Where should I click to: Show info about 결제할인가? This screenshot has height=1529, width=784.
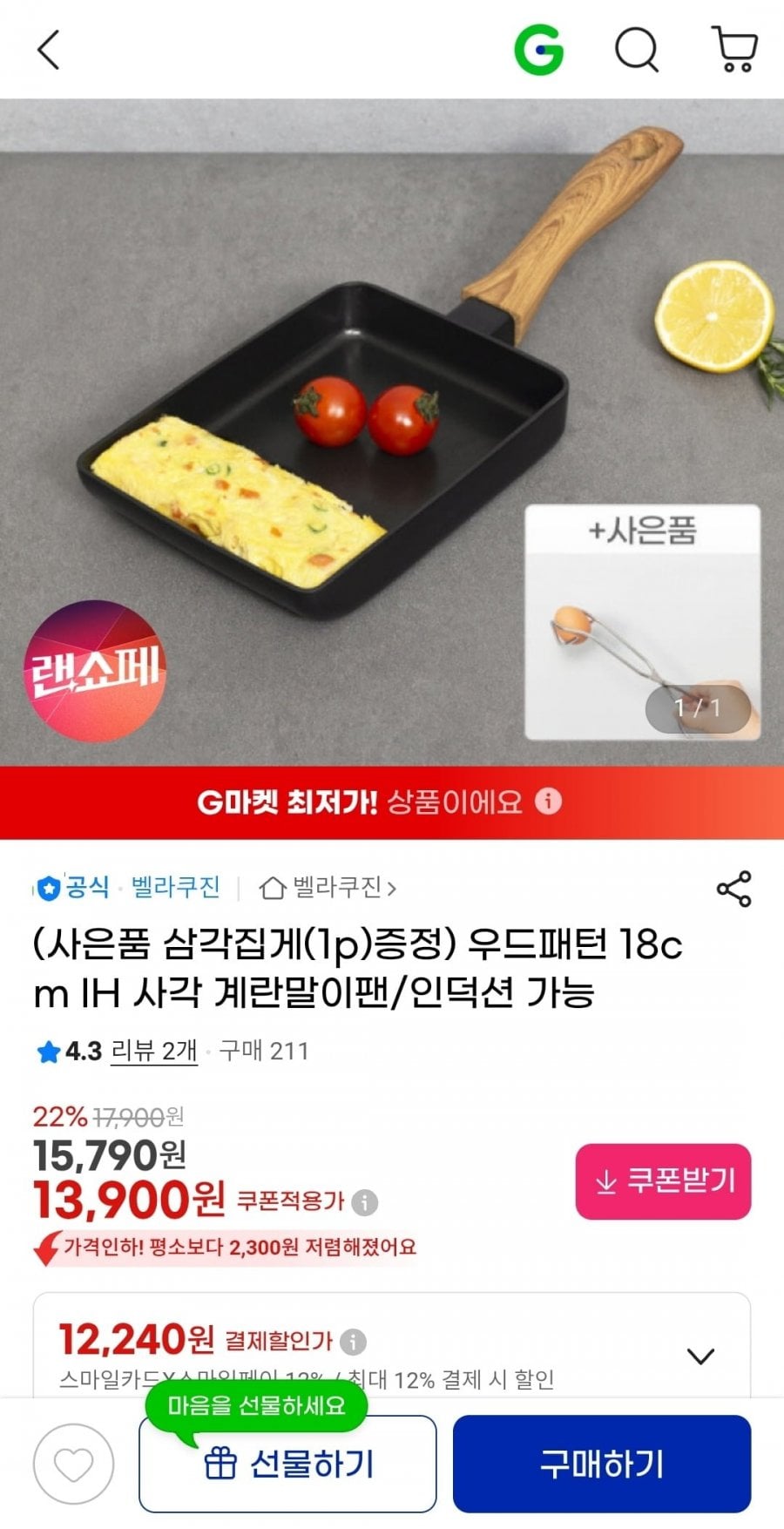click(353, 1342)
